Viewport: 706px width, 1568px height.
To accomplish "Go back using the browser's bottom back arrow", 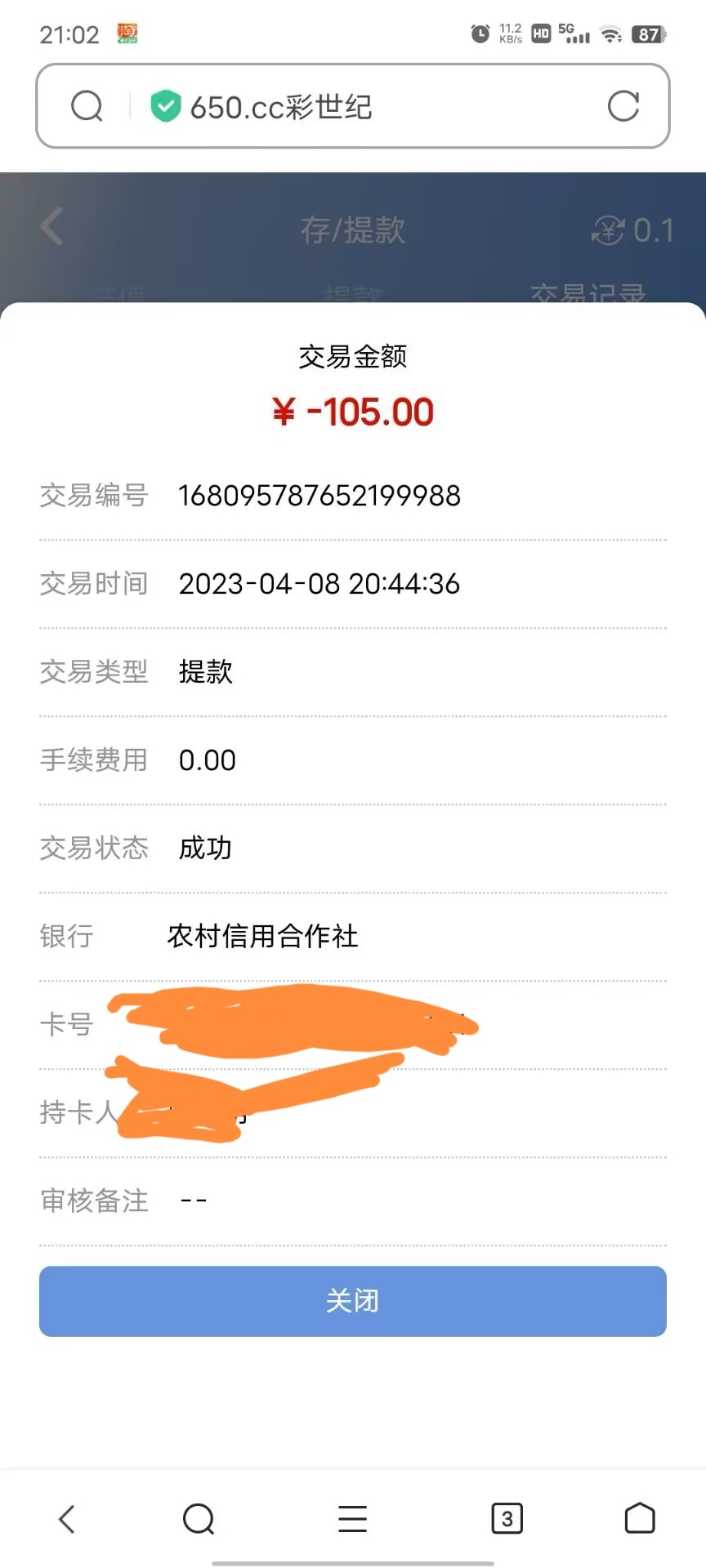I will [67, 1518].
